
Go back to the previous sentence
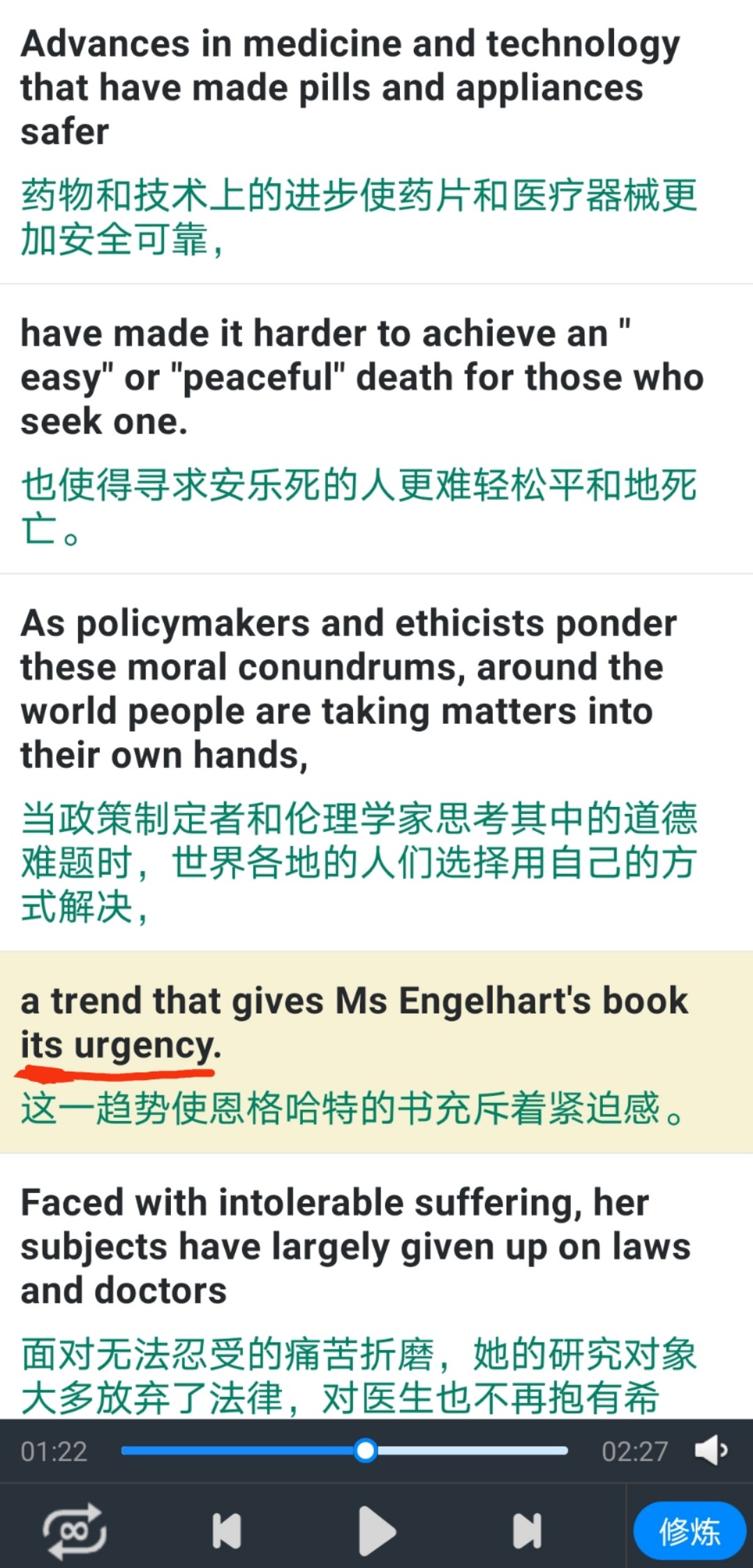[x=226, y=1530]
